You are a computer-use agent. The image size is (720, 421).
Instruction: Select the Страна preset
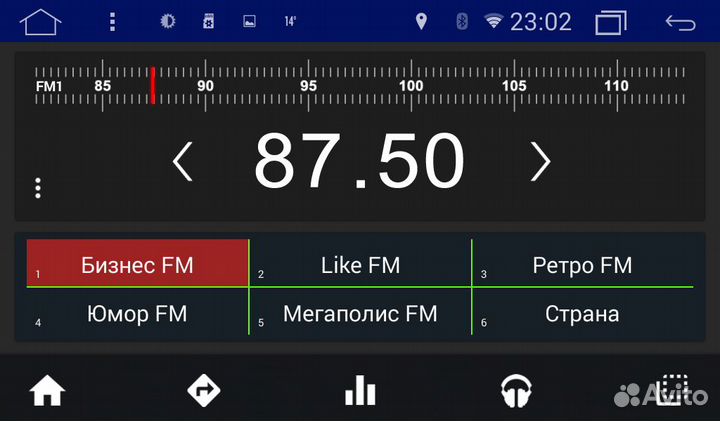tap(582, 314)
